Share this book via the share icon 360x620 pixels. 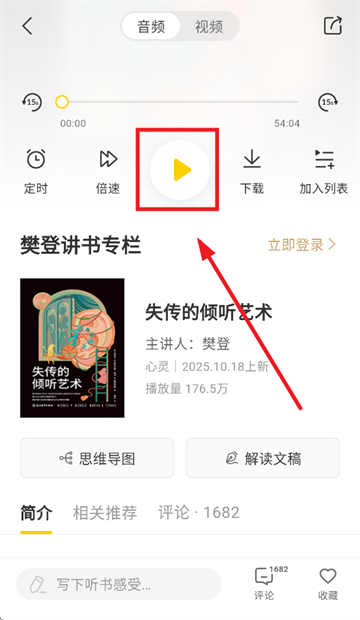[x=332, y=26]
